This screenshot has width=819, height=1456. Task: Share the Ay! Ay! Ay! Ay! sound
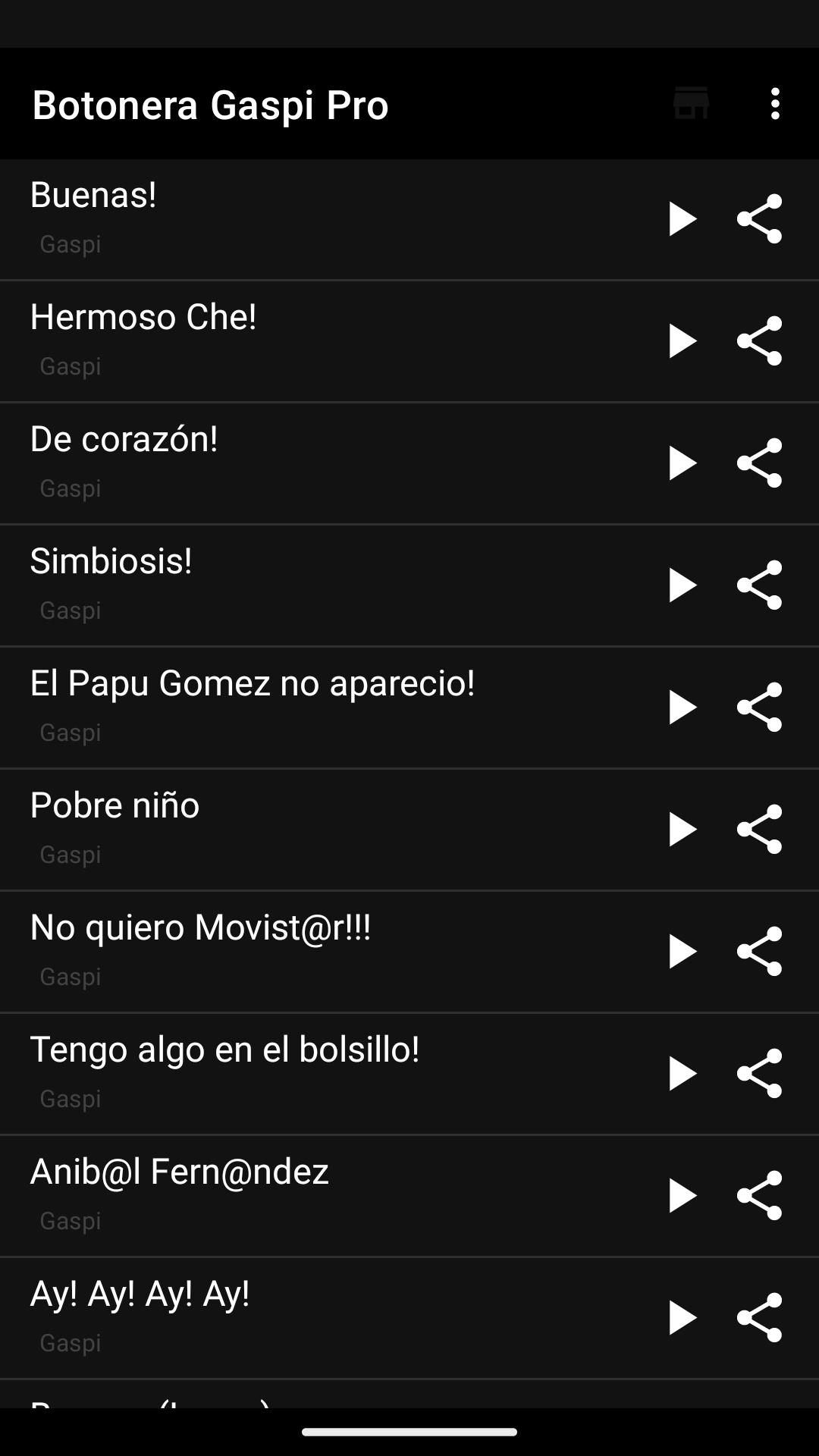(759, 1318)
